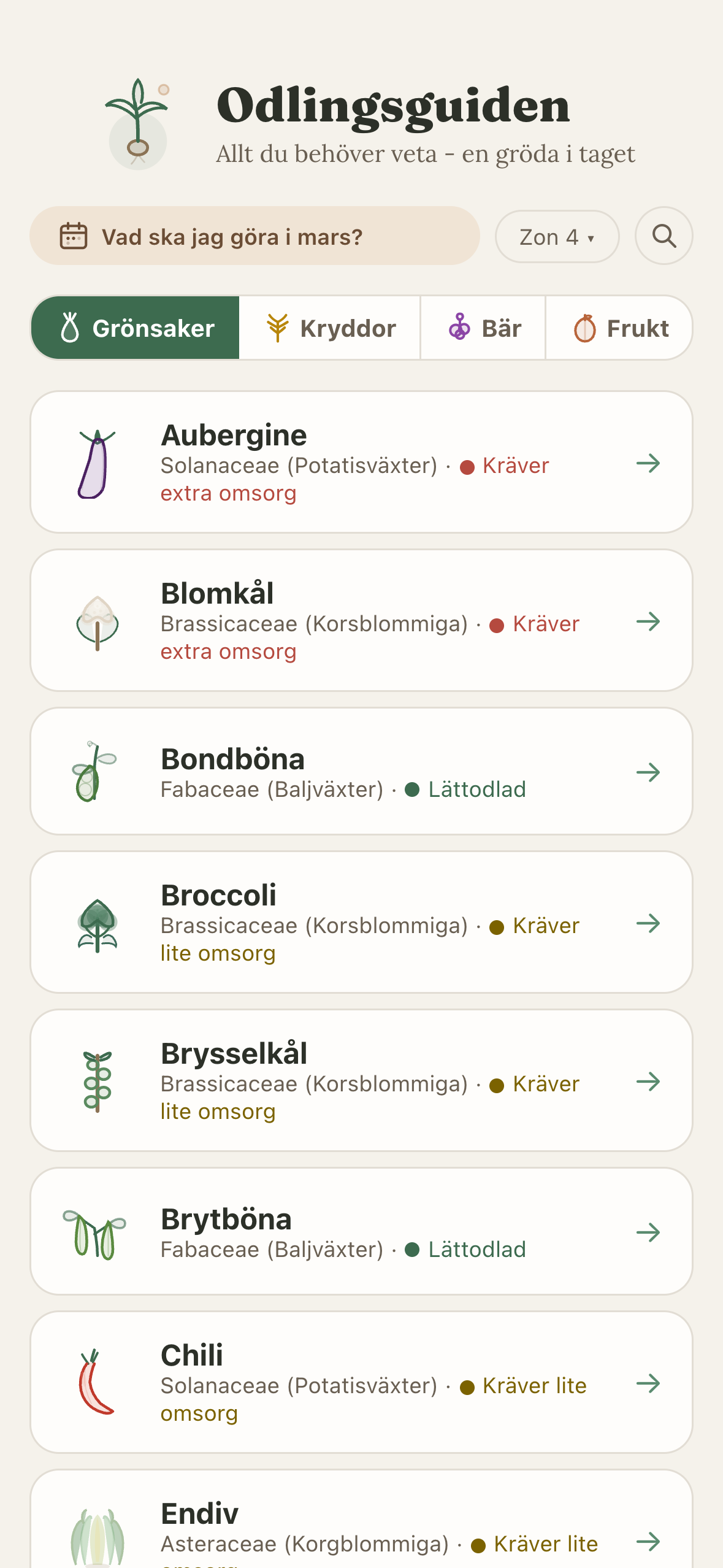
Task: Click the calendar question field about March
Action: point(254,237)
